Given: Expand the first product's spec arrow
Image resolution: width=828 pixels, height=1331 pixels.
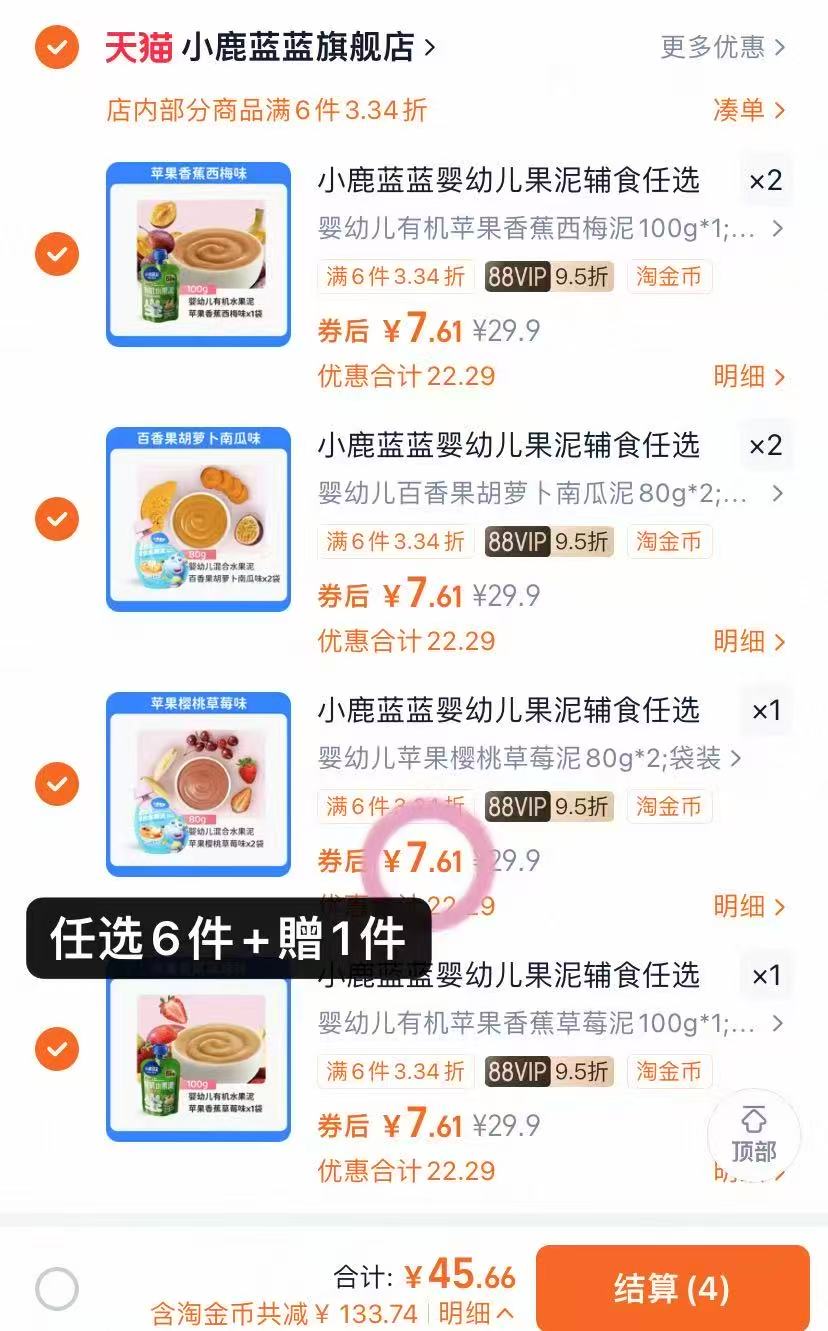Looking at the screenshot, I should (x=778, y=228).
